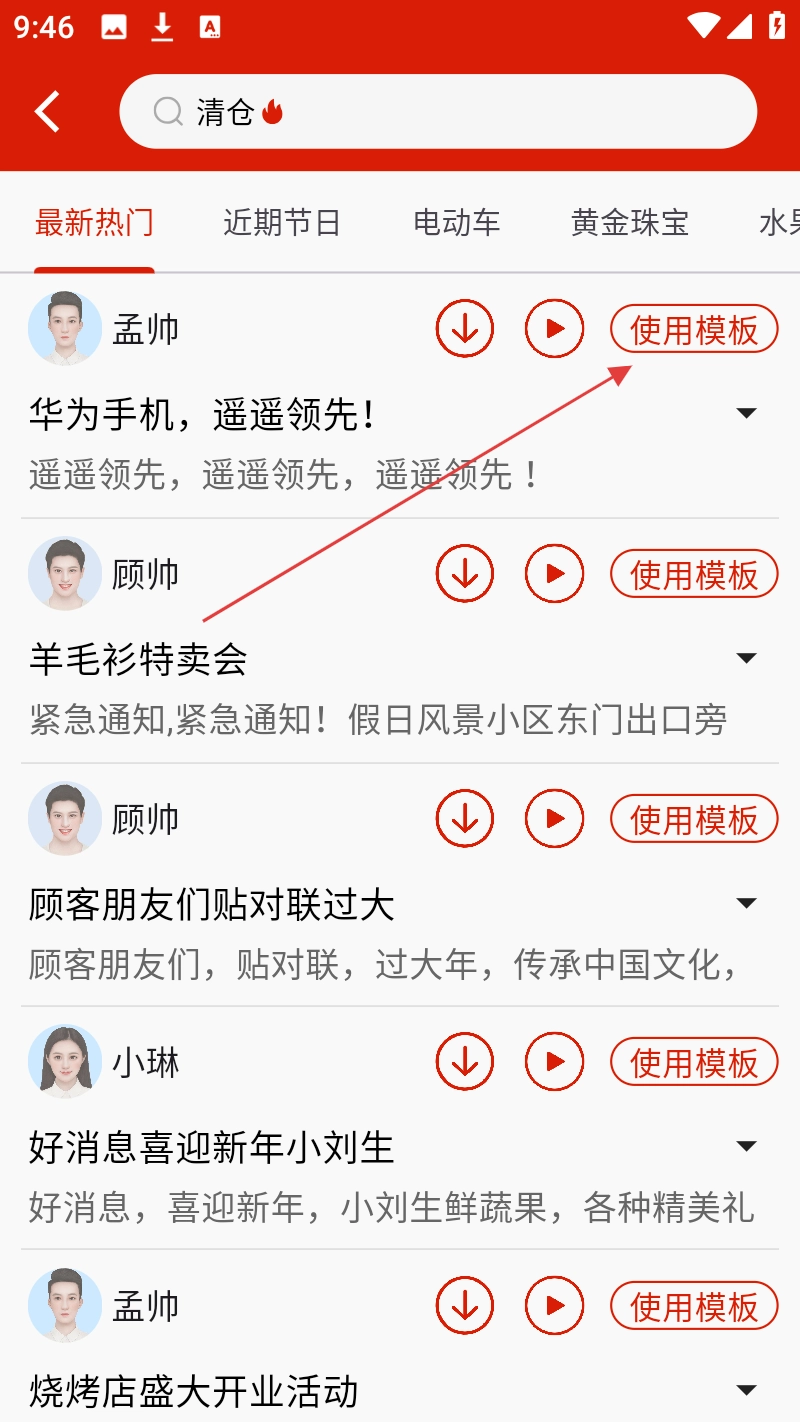Screen dimensions: 800x1422
Task: Download the 华为手机，遥遥领先 template audio
Action: tap(465, 329)
